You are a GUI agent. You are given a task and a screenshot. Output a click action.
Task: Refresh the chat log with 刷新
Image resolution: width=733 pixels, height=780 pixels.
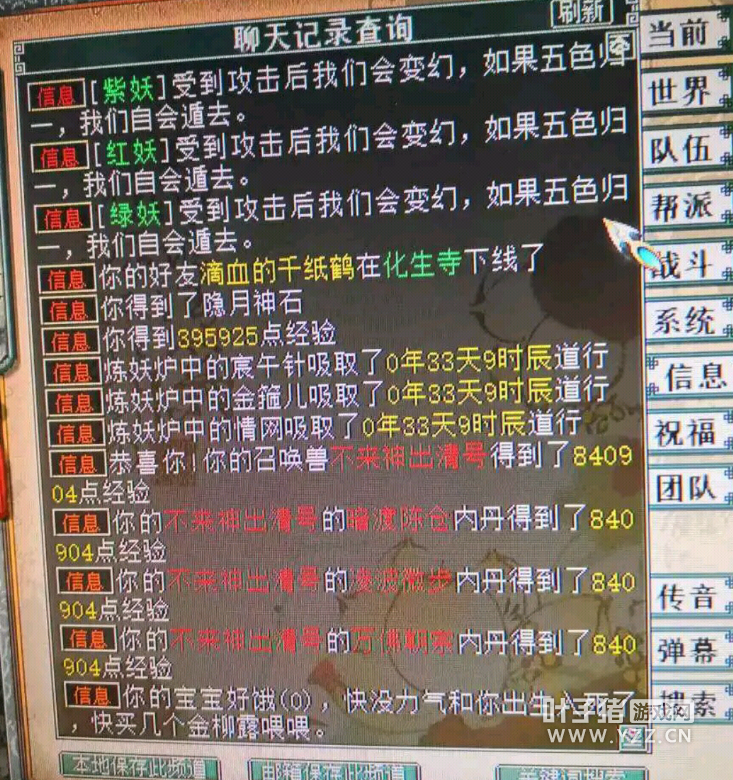pyautogui.click(x=580, y=13)
